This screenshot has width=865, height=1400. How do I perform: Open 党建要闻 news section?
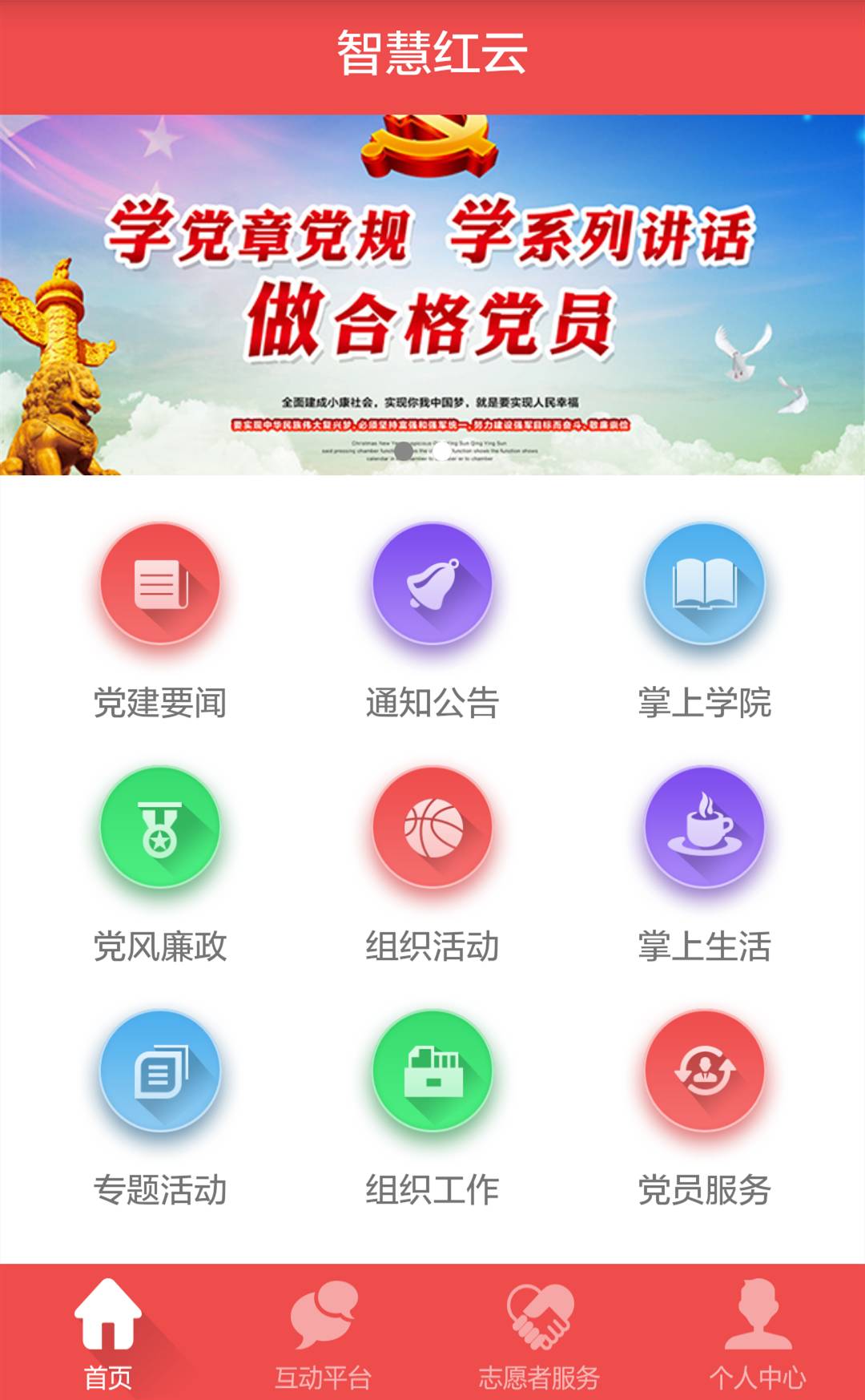(x=160, y=622)
